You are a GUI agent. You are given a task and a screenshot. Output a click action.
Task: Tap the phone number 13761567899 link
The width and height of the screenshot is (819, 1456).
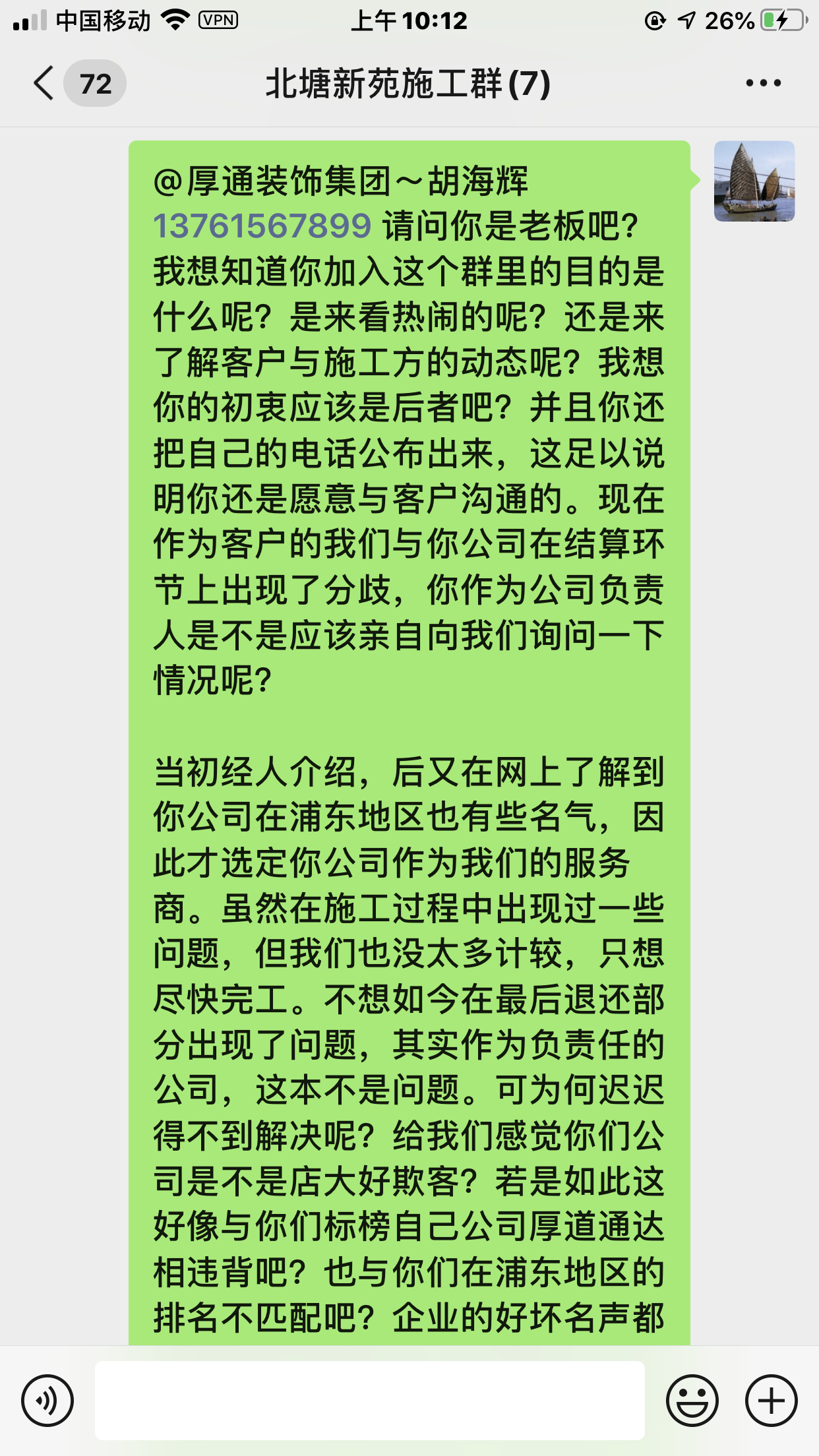(262, 226)
